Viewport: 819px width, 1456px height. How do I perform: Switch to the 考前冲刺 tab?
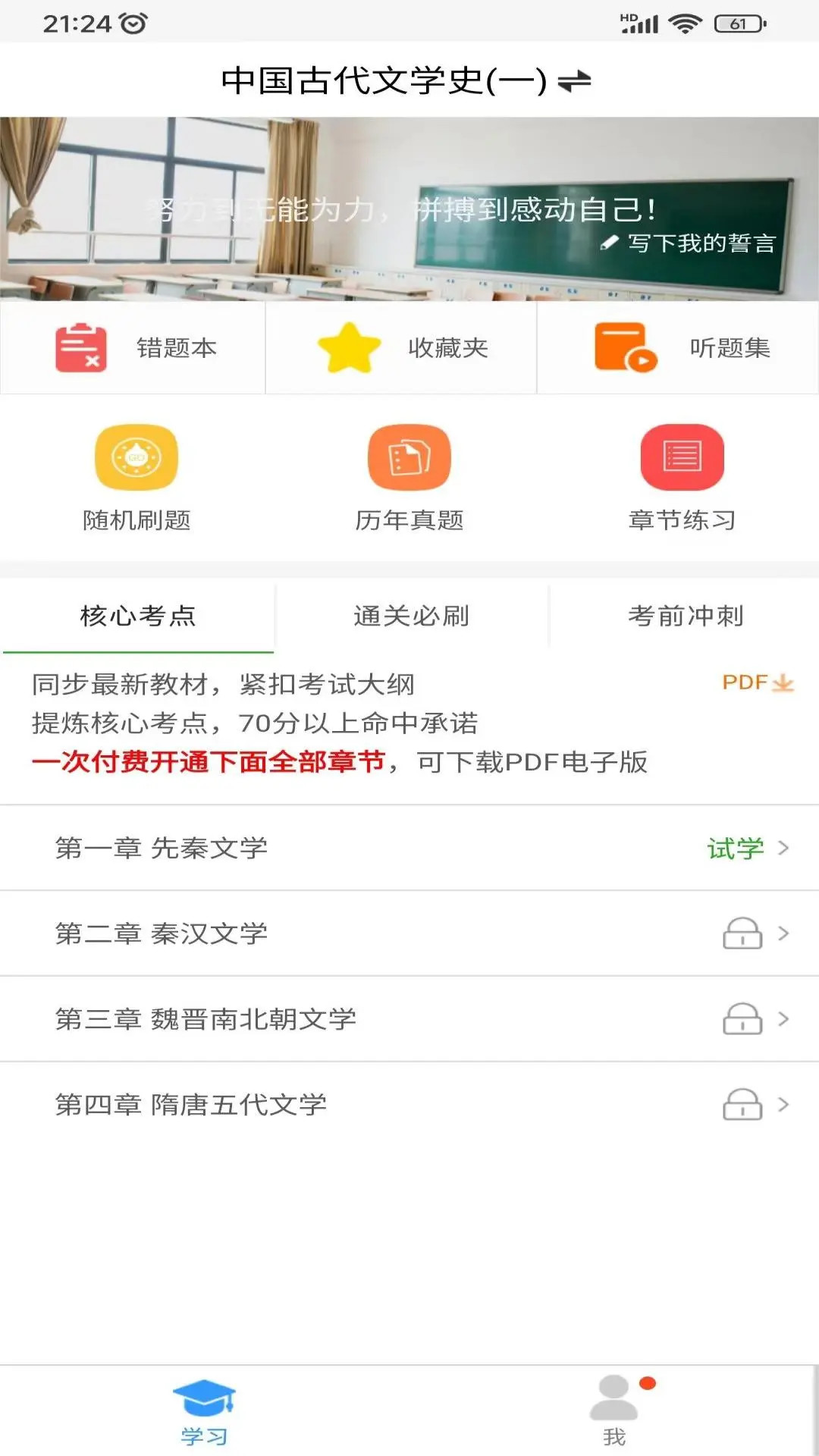tap(685, 616)
